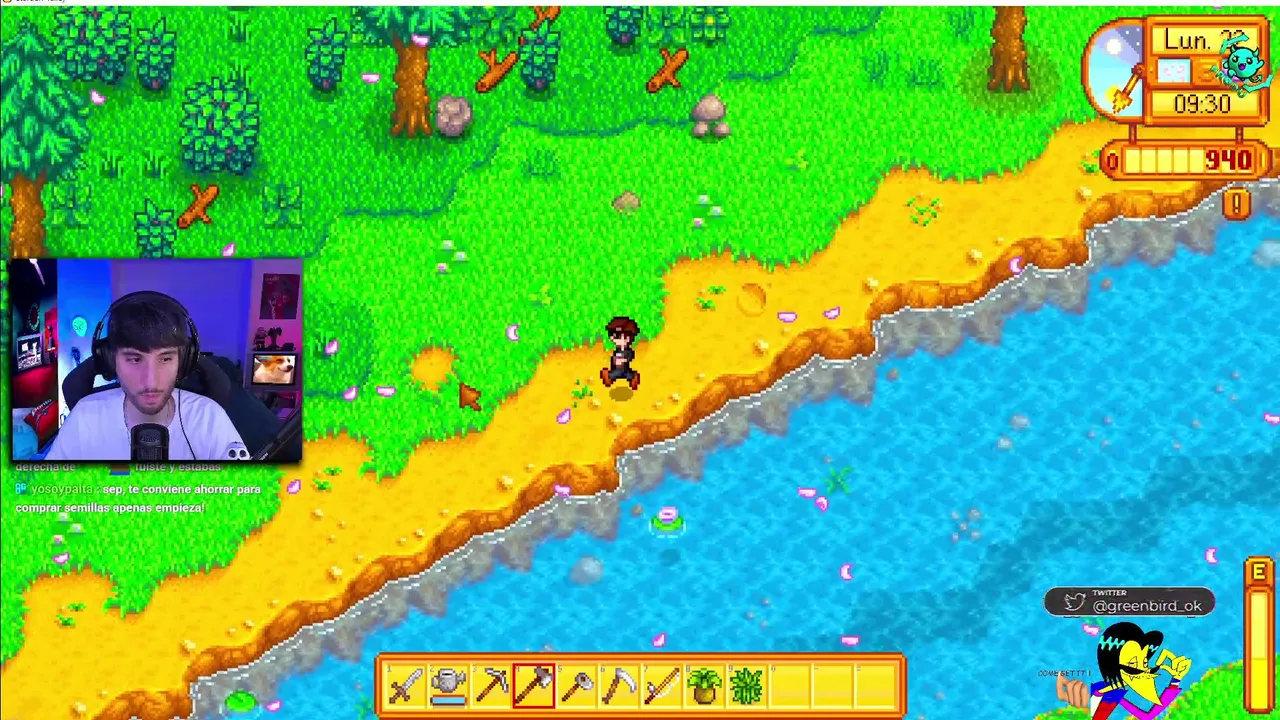
Task: Select the watering can tool
Action: point(449,686)
